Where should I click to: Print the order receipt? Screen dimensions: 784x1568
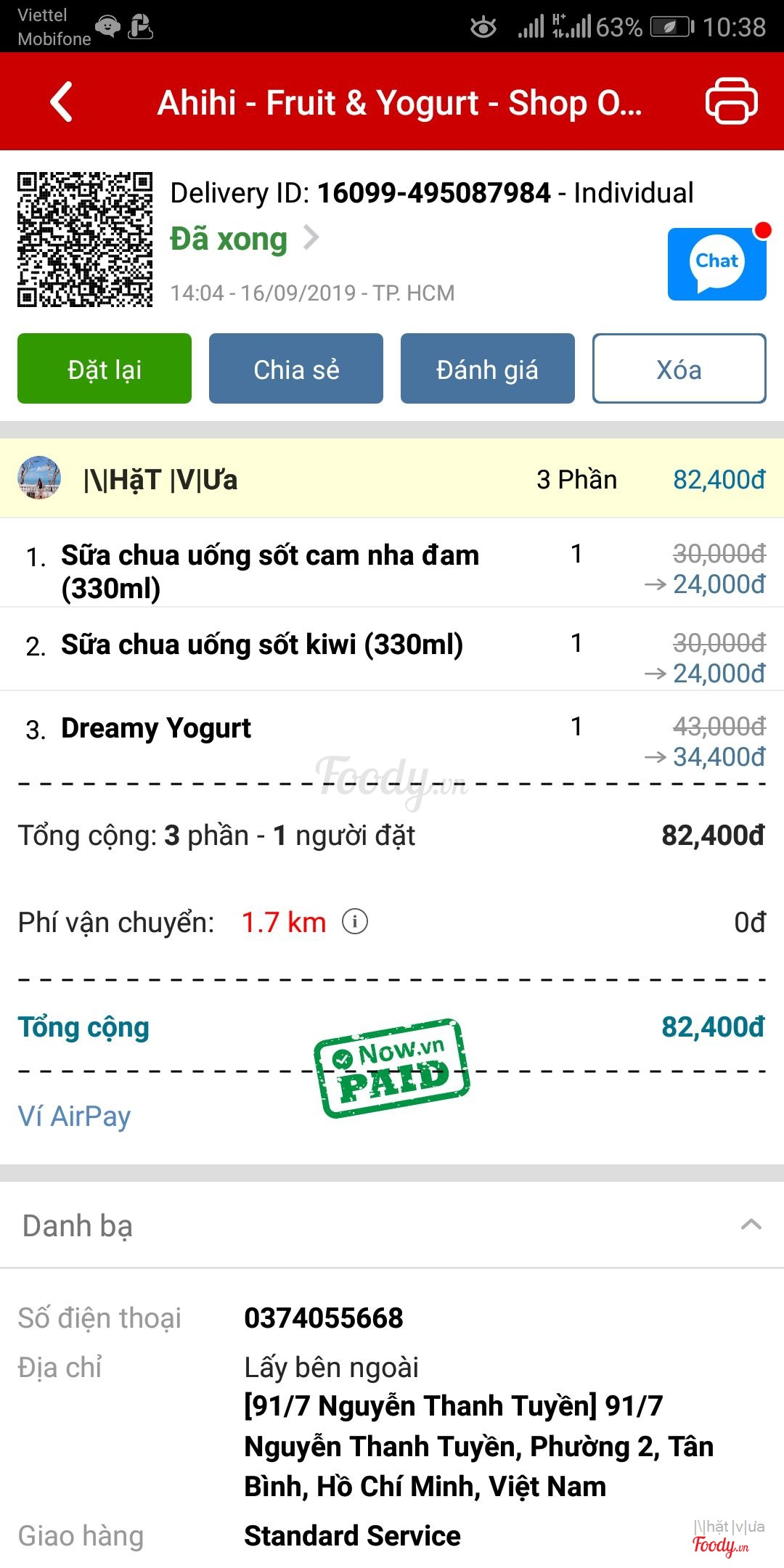pyautogui.click(x=731, y=102)
